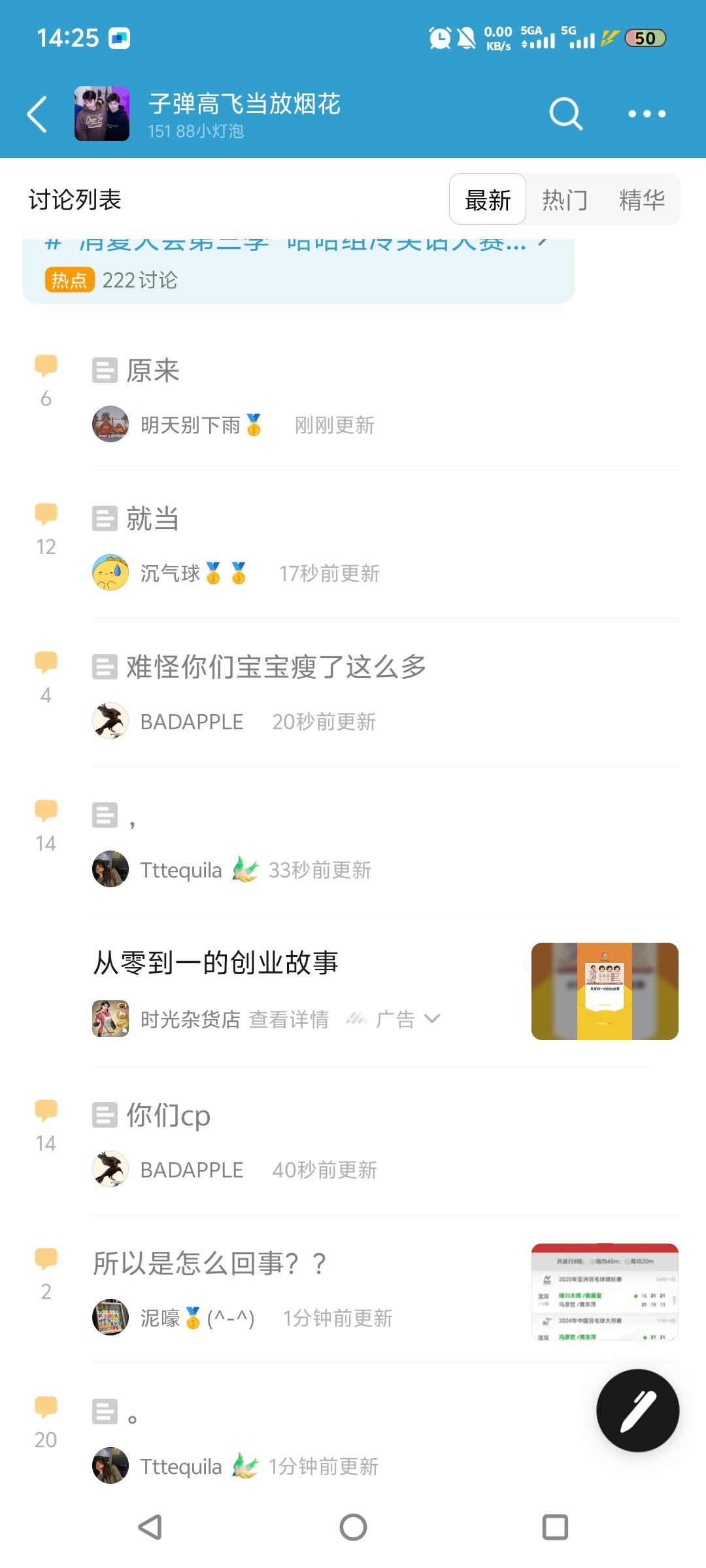Open the post 所以是怎么回事？？

[x=209, y=1264]
